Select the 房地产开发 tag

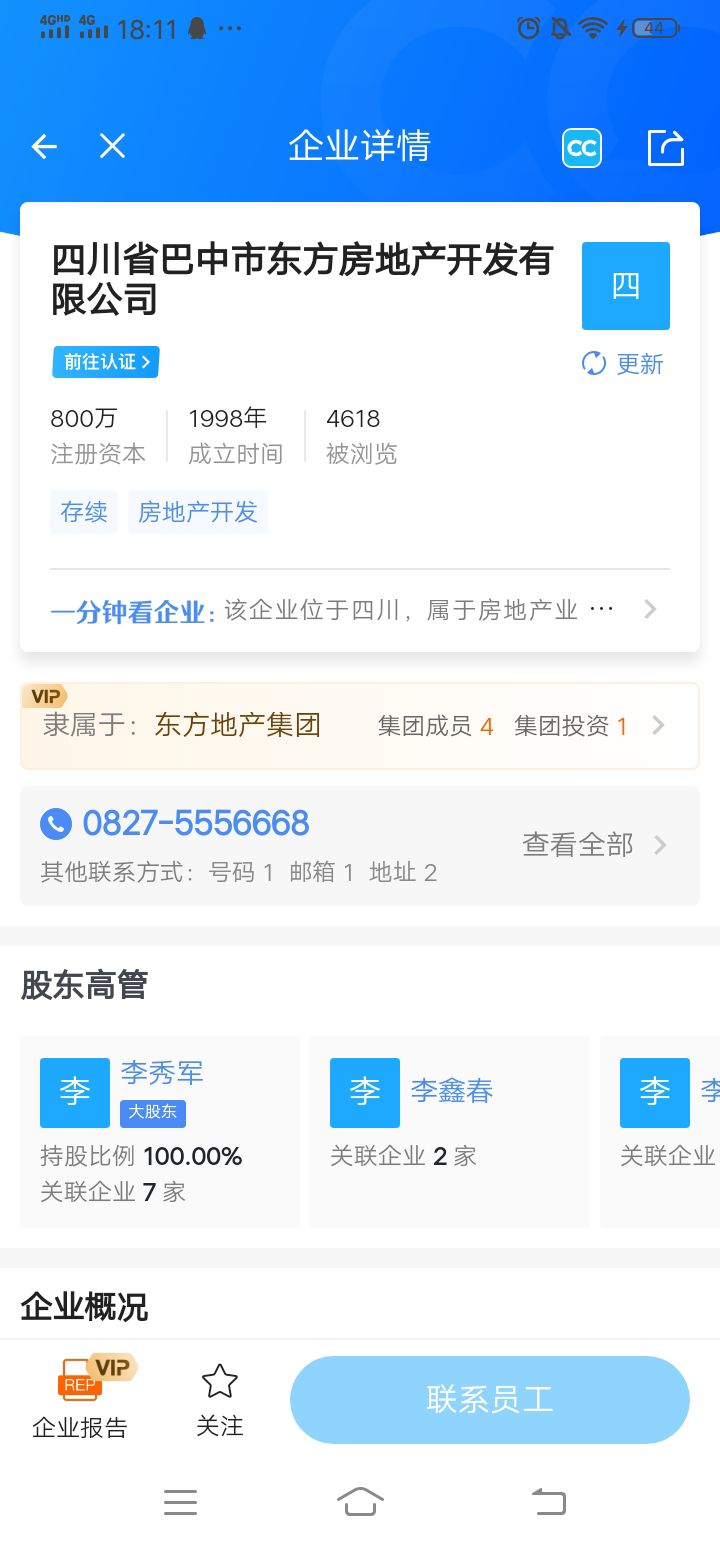(x=198, y=512)
